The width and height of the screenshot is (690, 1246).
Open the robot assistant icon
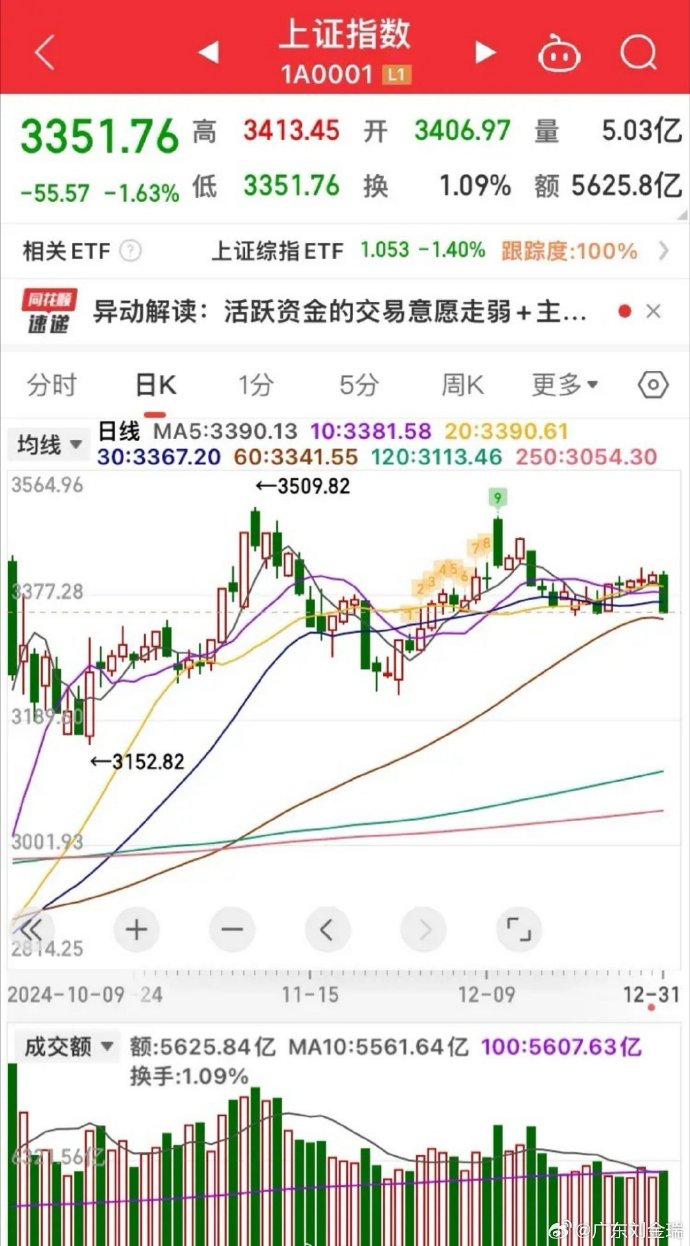(x=559, y=52)
